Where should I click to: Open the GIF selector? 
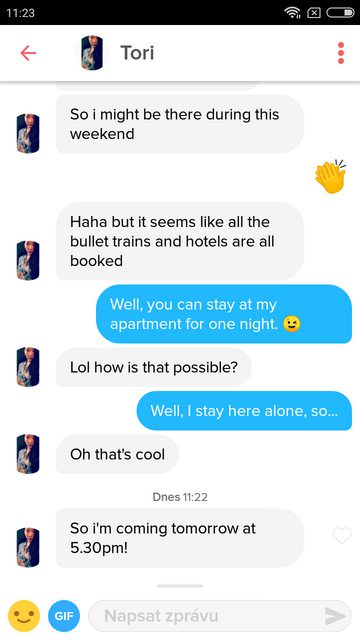pos(64,616)
